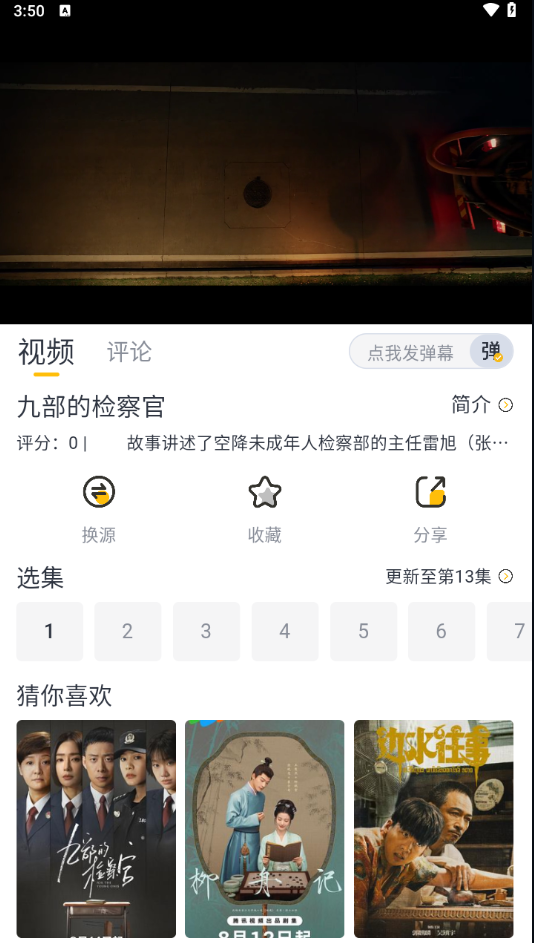Open the 简介 details
534x943 pixels.
(482, 405)
